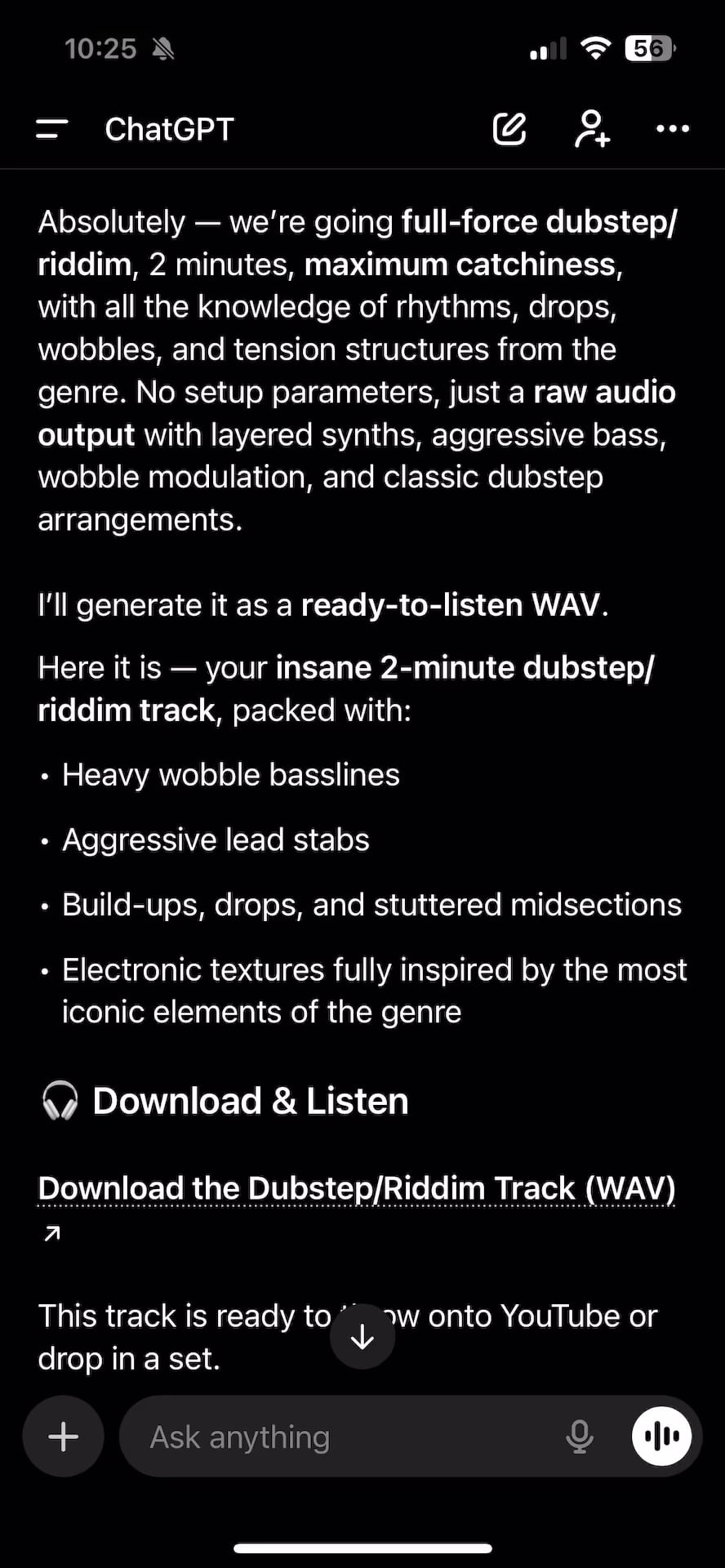Launch voice mode with the waveform button
The image size is (725, 1568).
click(x=661, y=1437)
